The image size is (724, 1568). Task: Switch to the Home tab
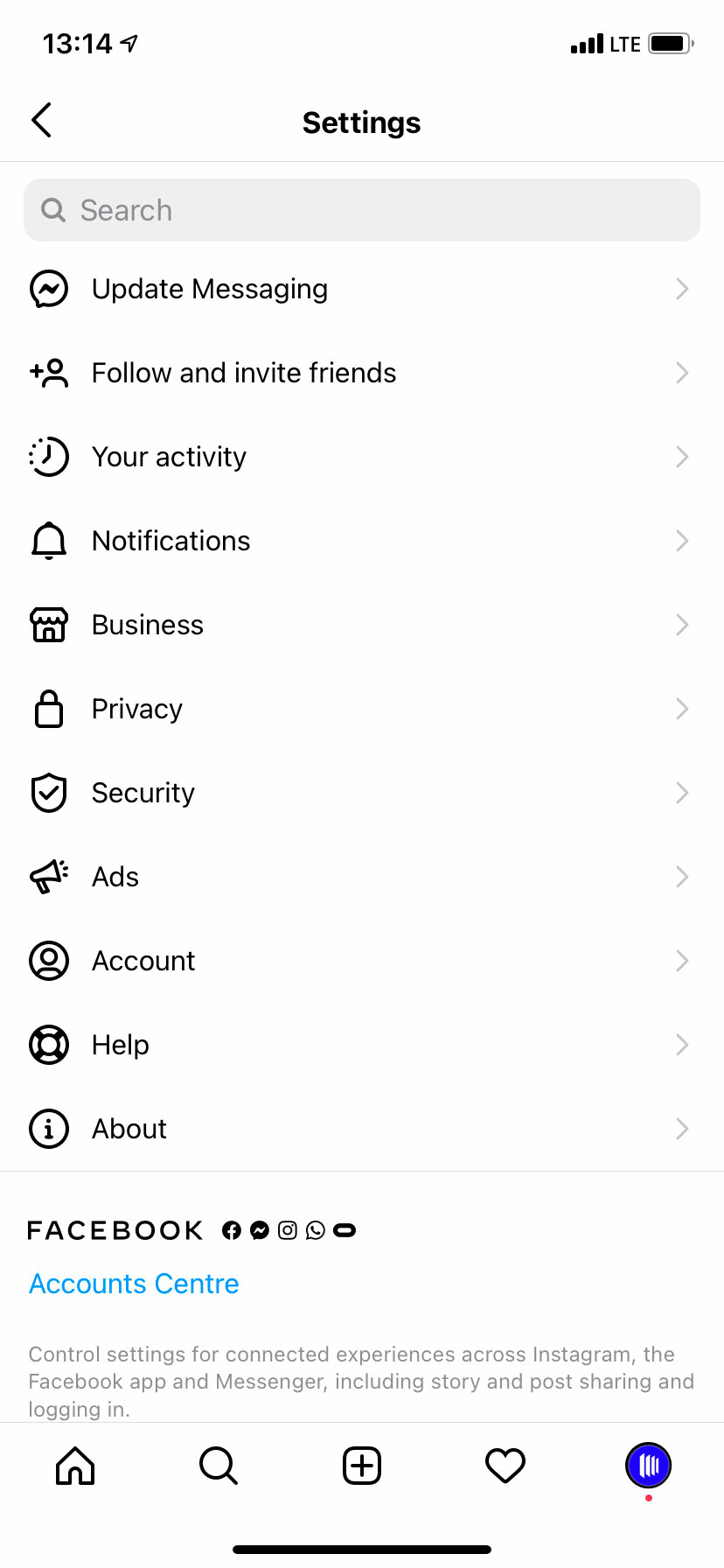point(75,1466)
